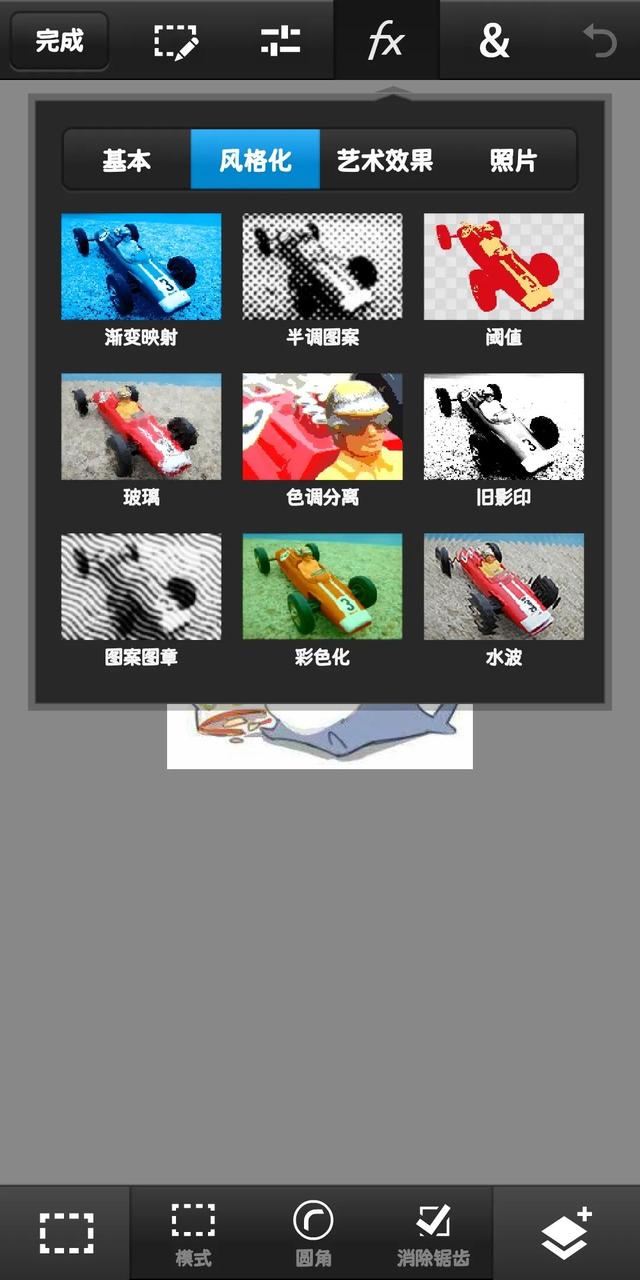This screenshot has width=640, height=1280.
Task: Apply the 渐变映射 effect
Action: coord(141,280)
